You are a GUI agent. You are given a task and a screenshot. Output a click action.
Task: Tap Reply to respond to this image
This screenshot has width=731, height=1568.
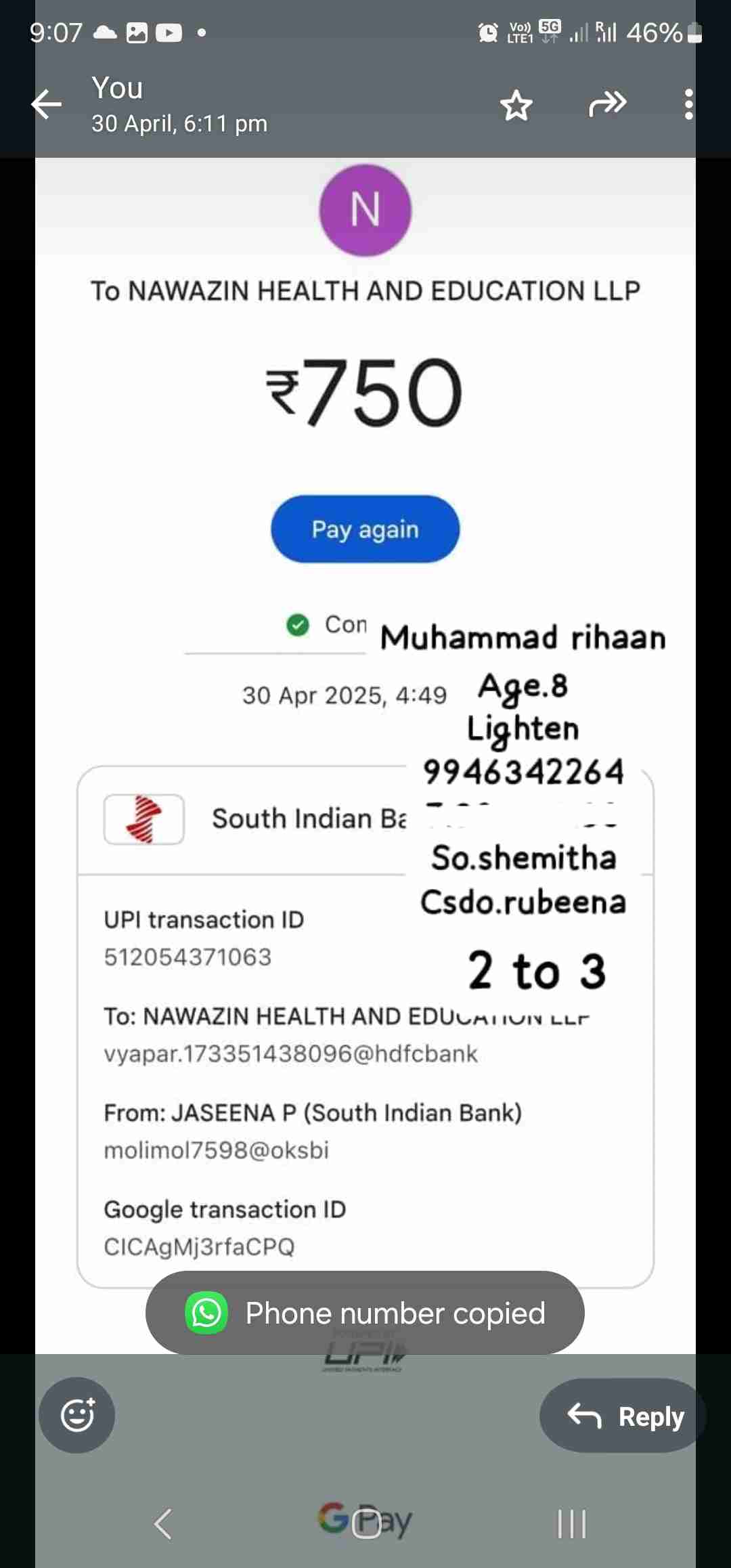click(624, 1416)
